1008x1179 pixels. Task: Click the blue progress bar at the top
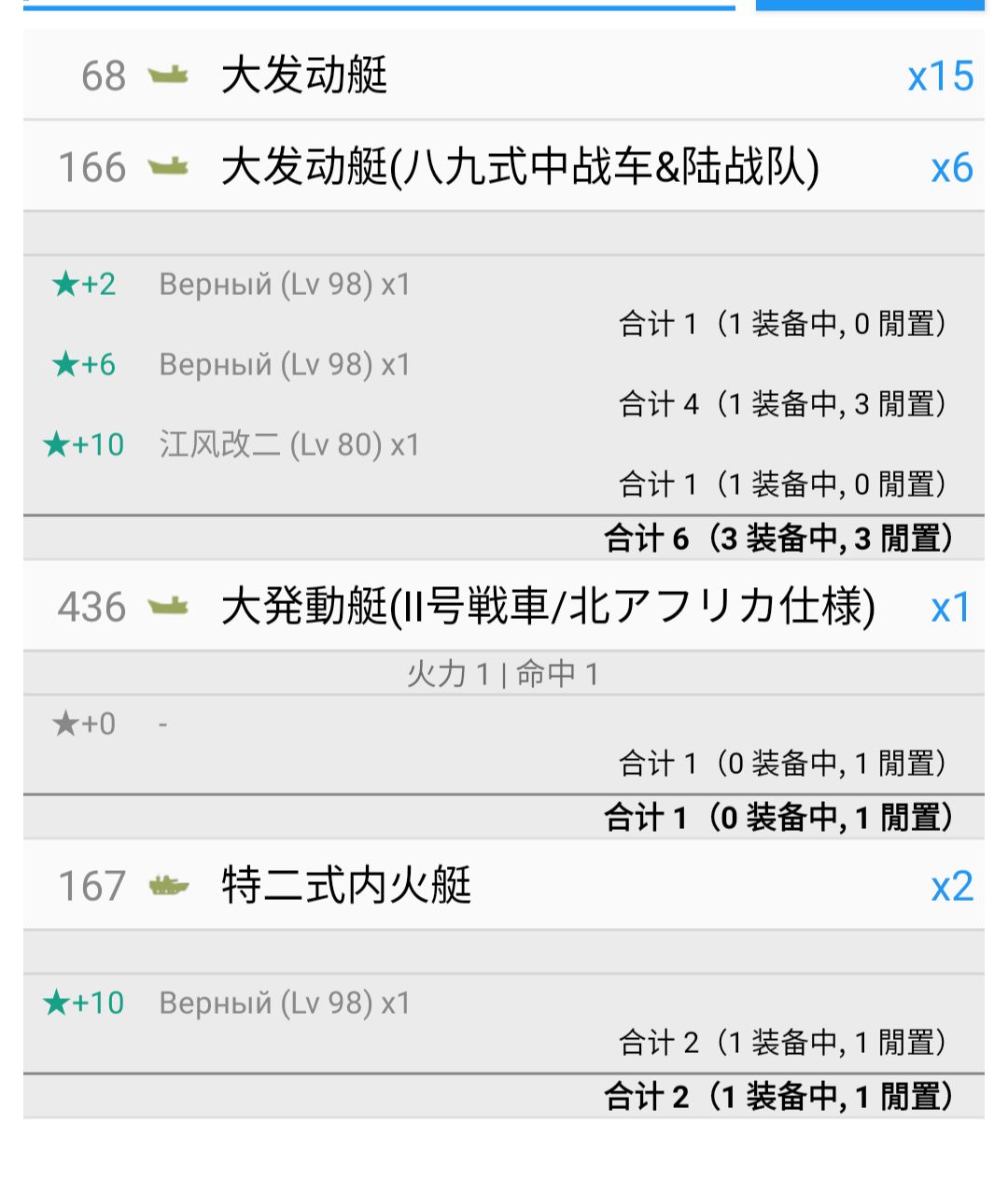pos(373,7)
